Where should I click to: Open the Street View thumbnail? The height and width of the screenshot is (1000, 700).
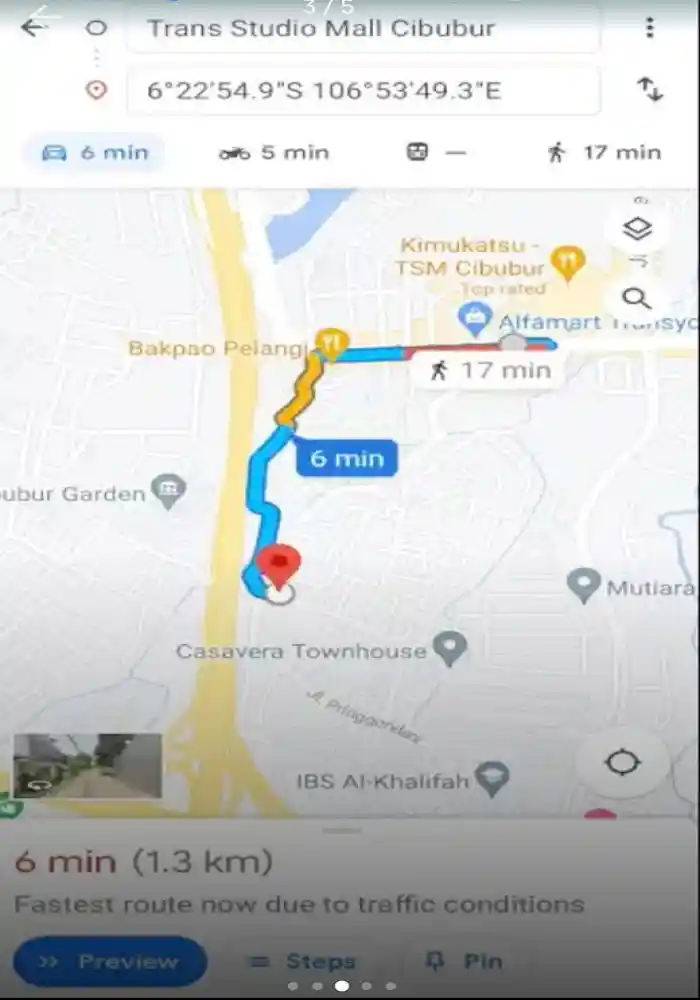88,766
